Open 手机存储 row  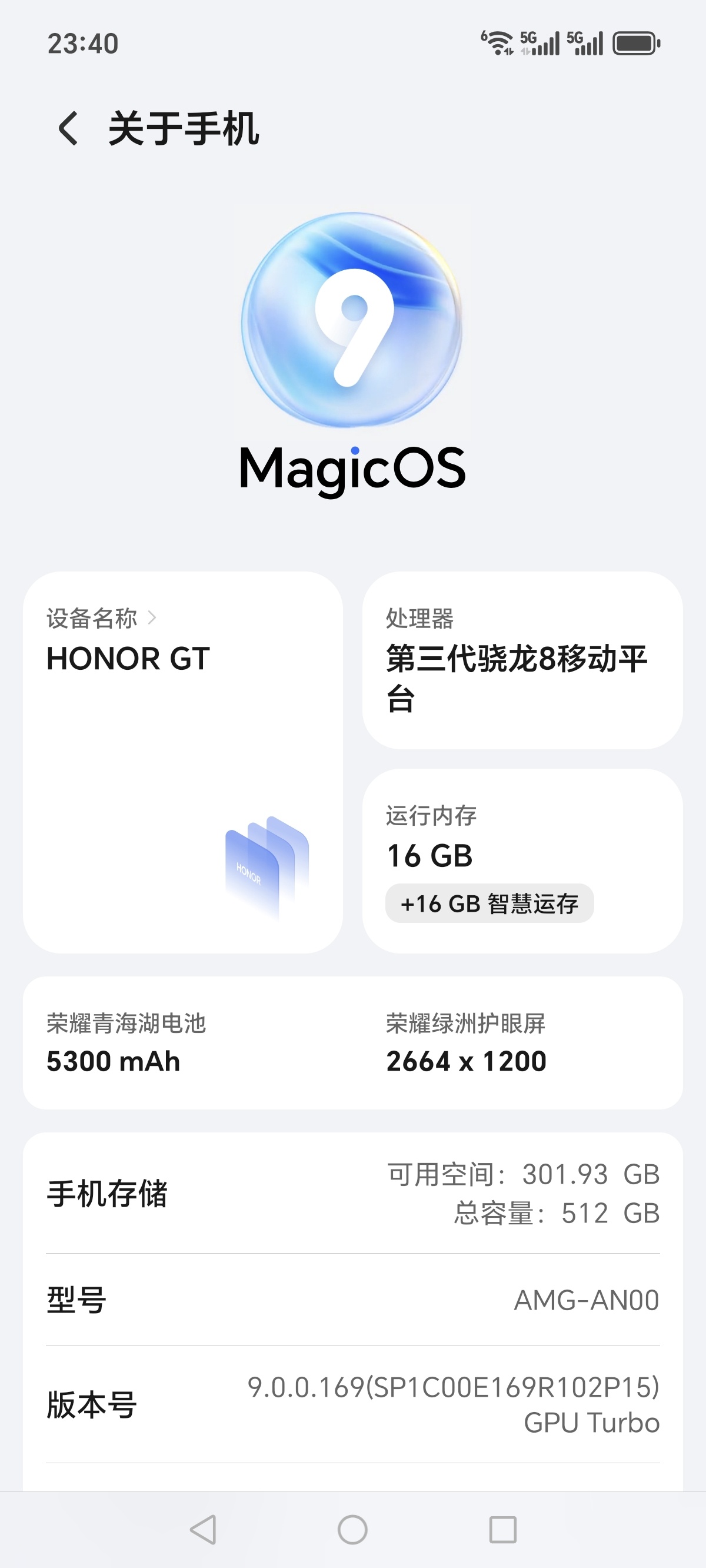[353, 1193]
